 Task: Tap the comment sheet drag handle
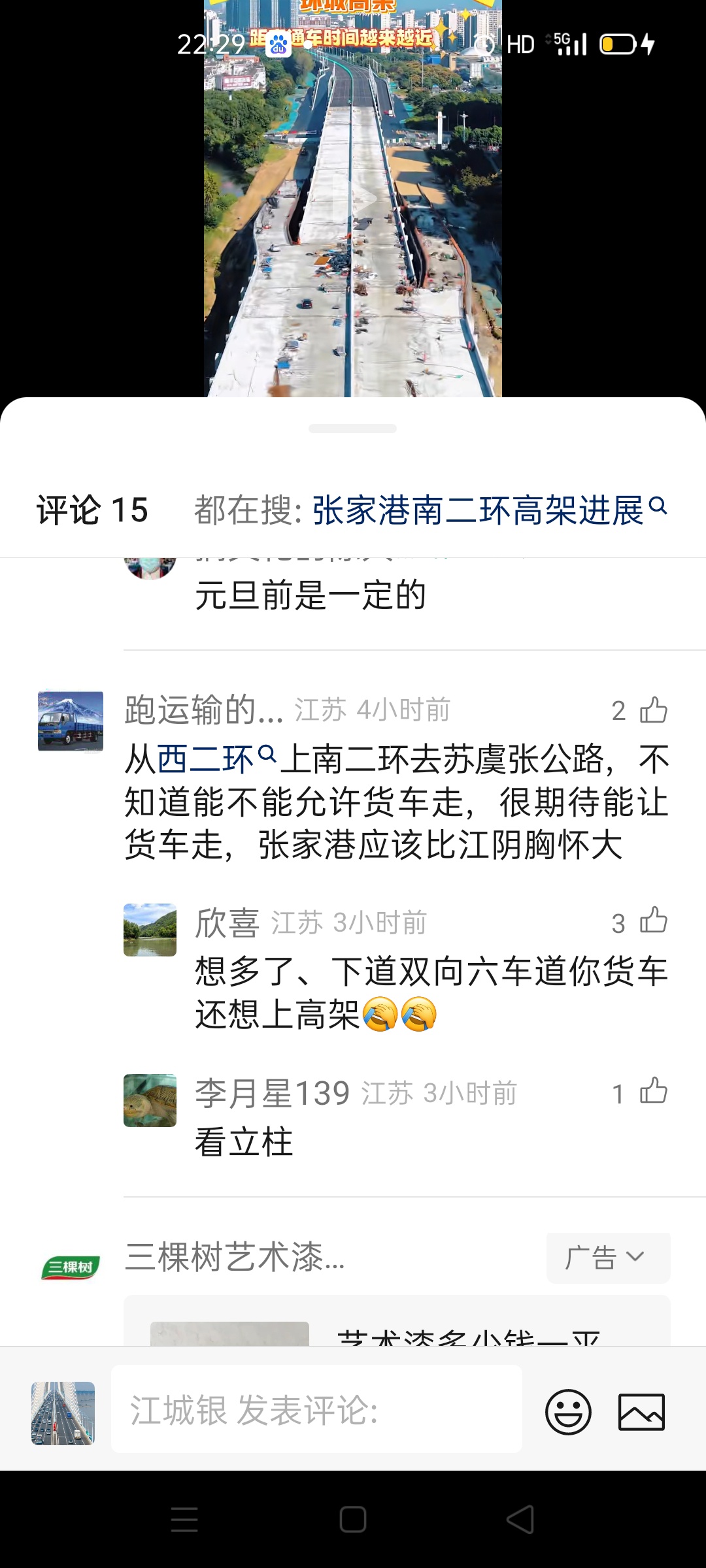click(x=352, y=429)
